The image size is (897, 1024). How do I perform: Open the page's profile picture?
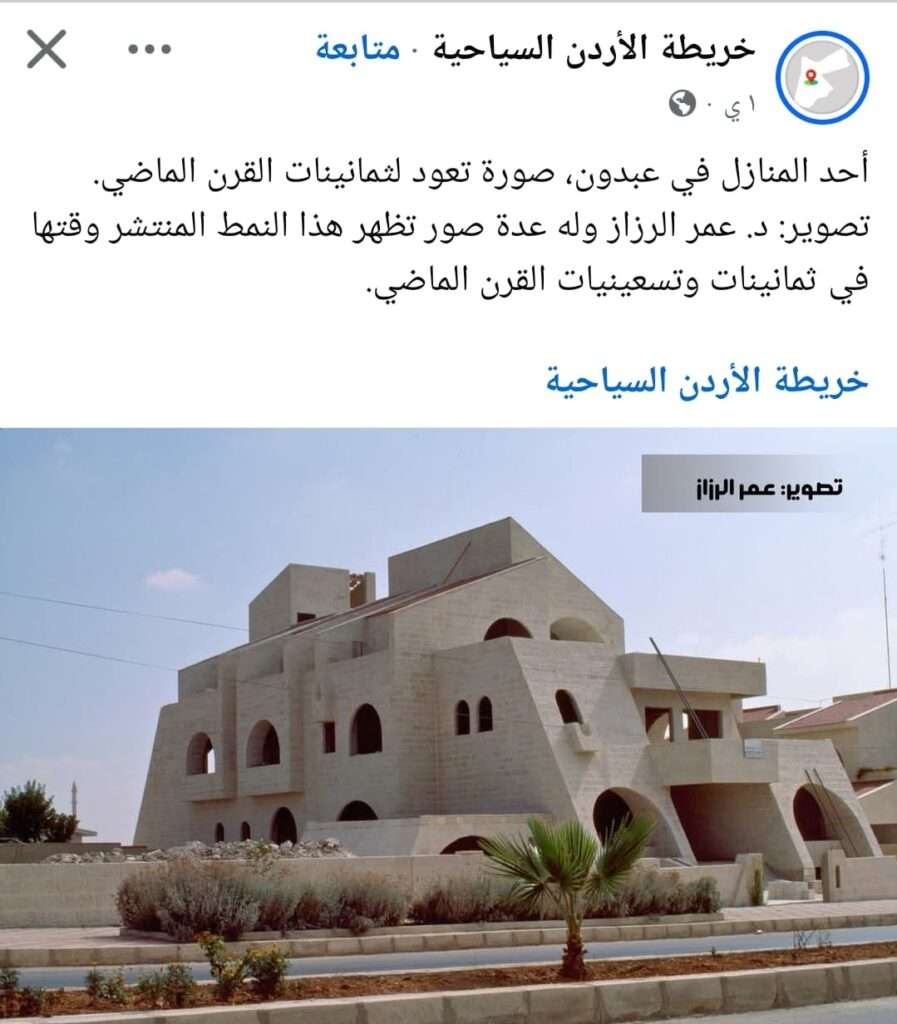821,78
